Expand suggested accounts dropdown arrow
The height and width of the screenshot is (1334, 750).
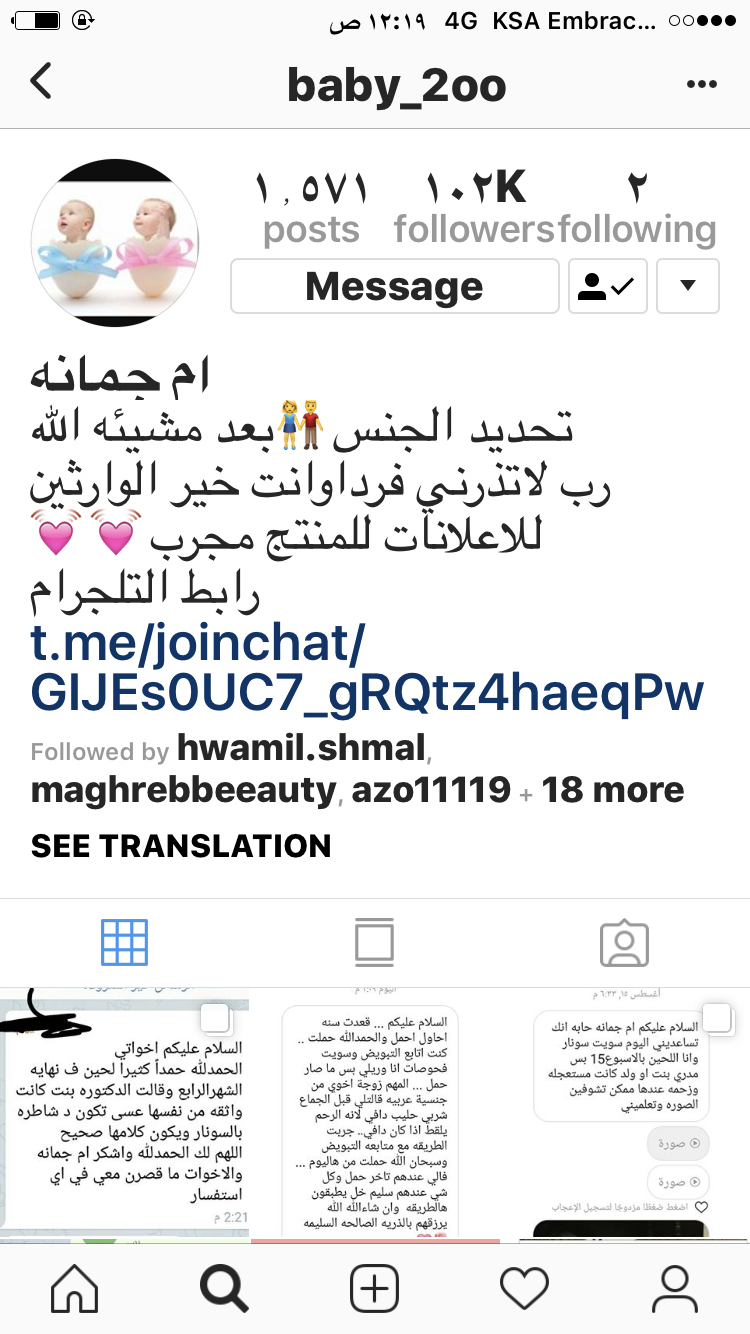(686, 286)
